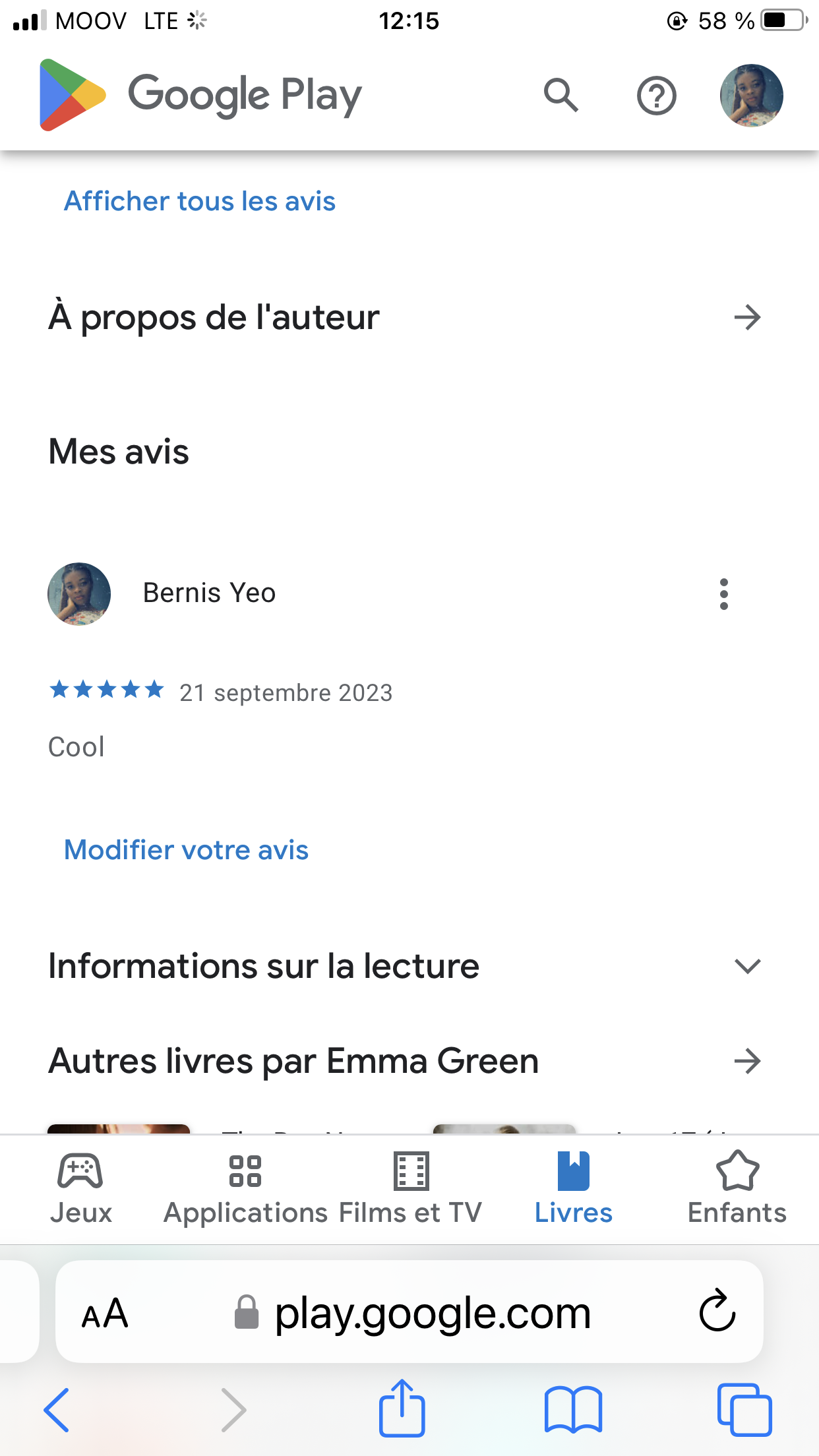This screenshot has width=819, height=1456.
Task: Reload the play.google.com page
Action: tap(717, 1312)
